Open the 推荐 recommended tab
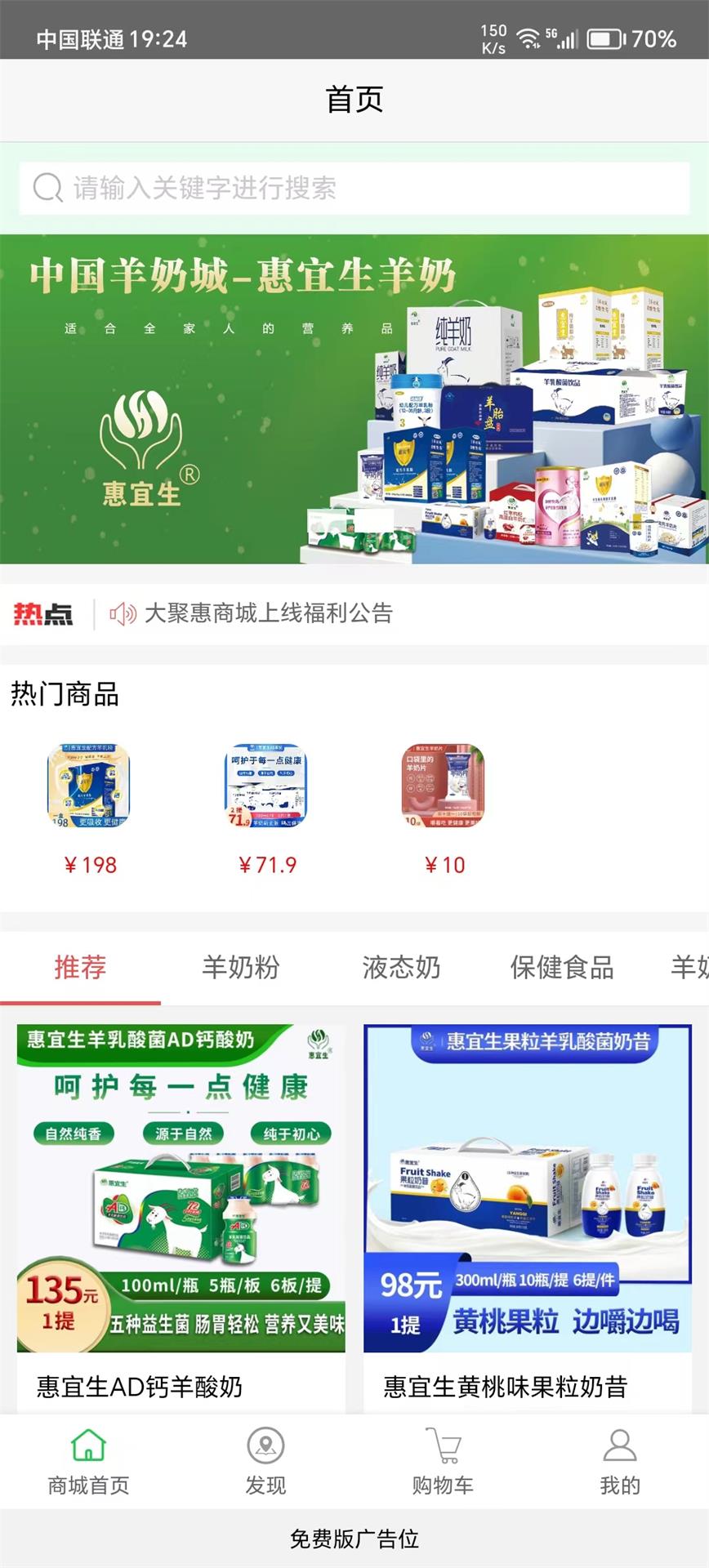The width and height of the screenshot is (709, 1568). pyautogui.click(x=78, y=968)
